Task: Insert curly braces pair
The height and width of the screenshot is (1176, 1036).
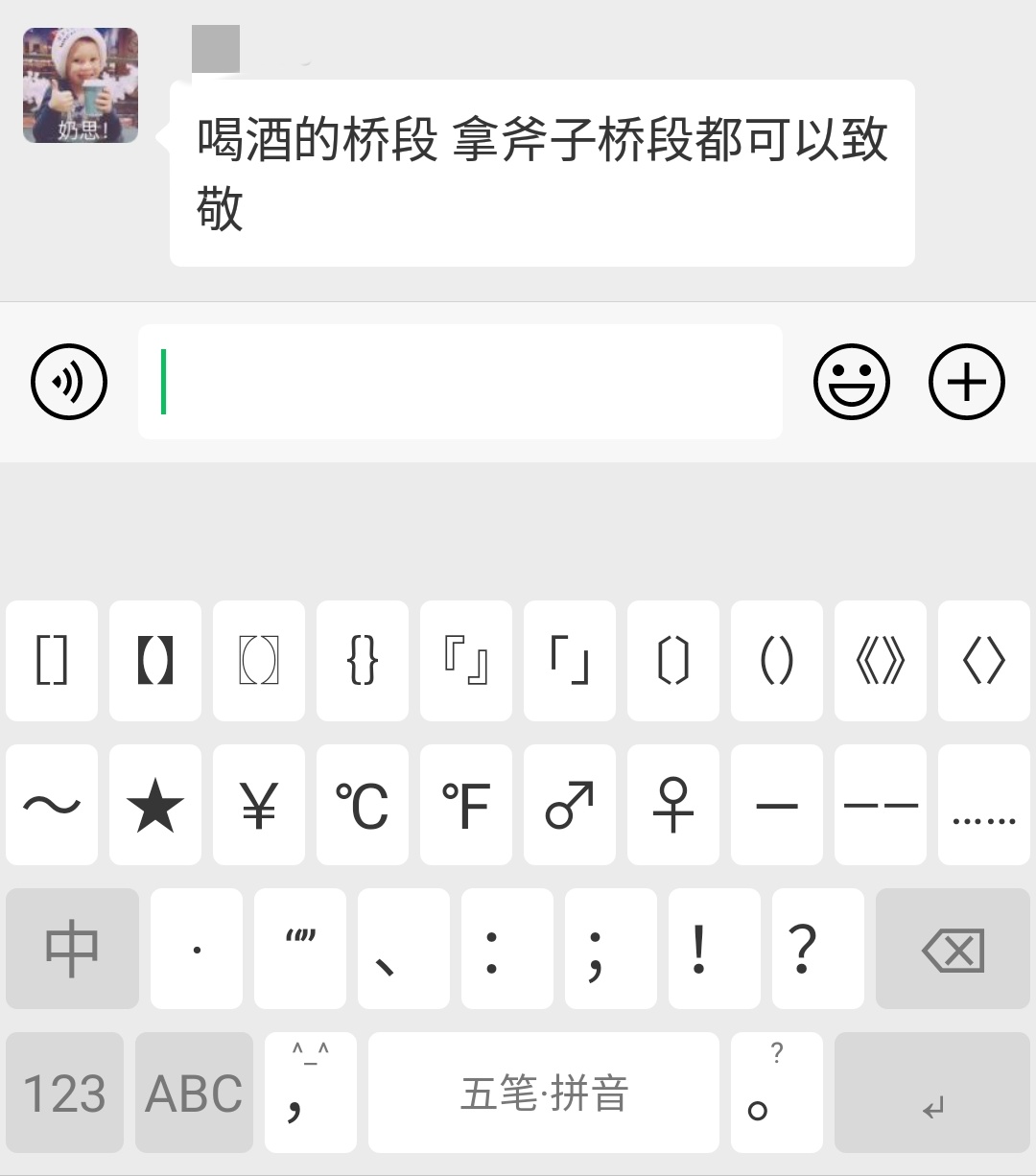Action: click(363, 661)
